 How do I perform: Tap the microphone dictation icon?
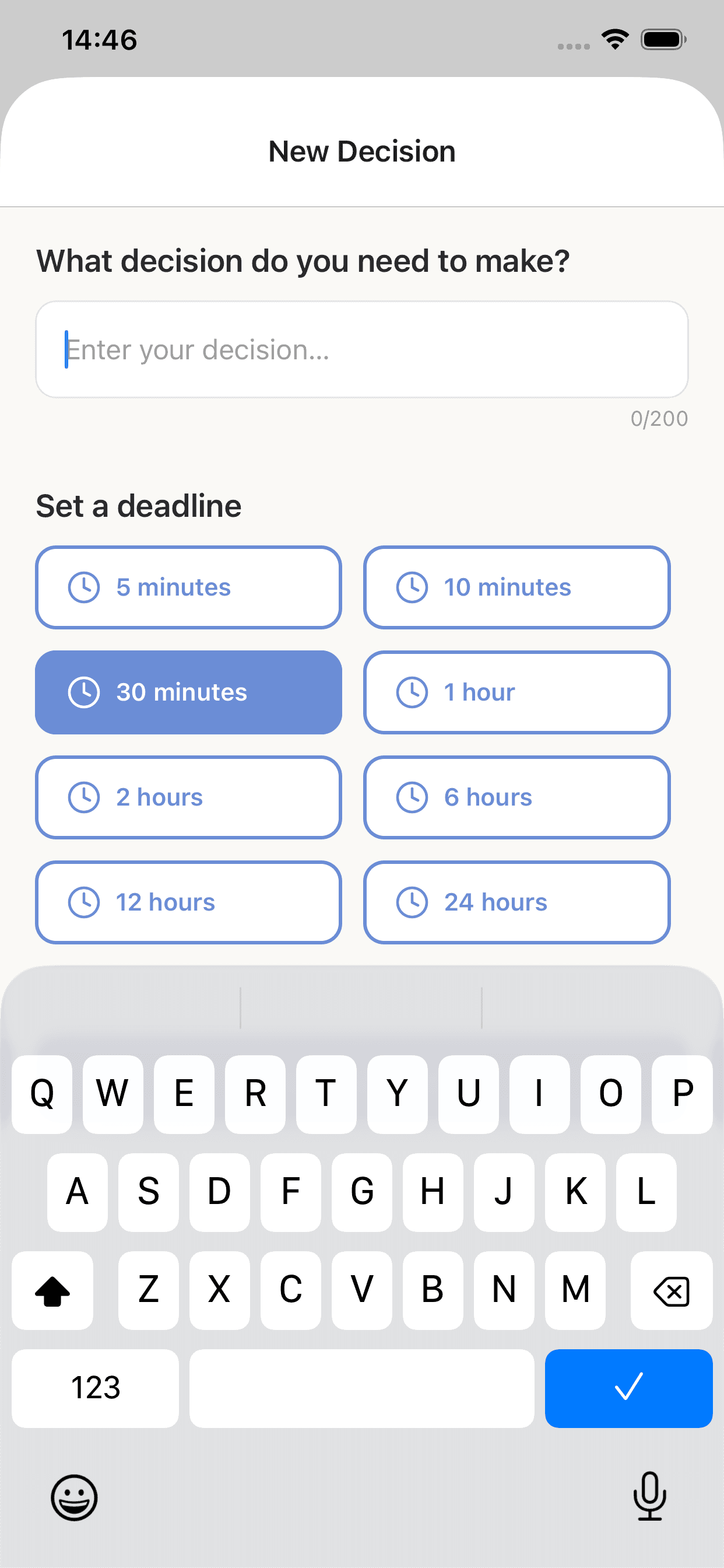(x=650, y=1497)
